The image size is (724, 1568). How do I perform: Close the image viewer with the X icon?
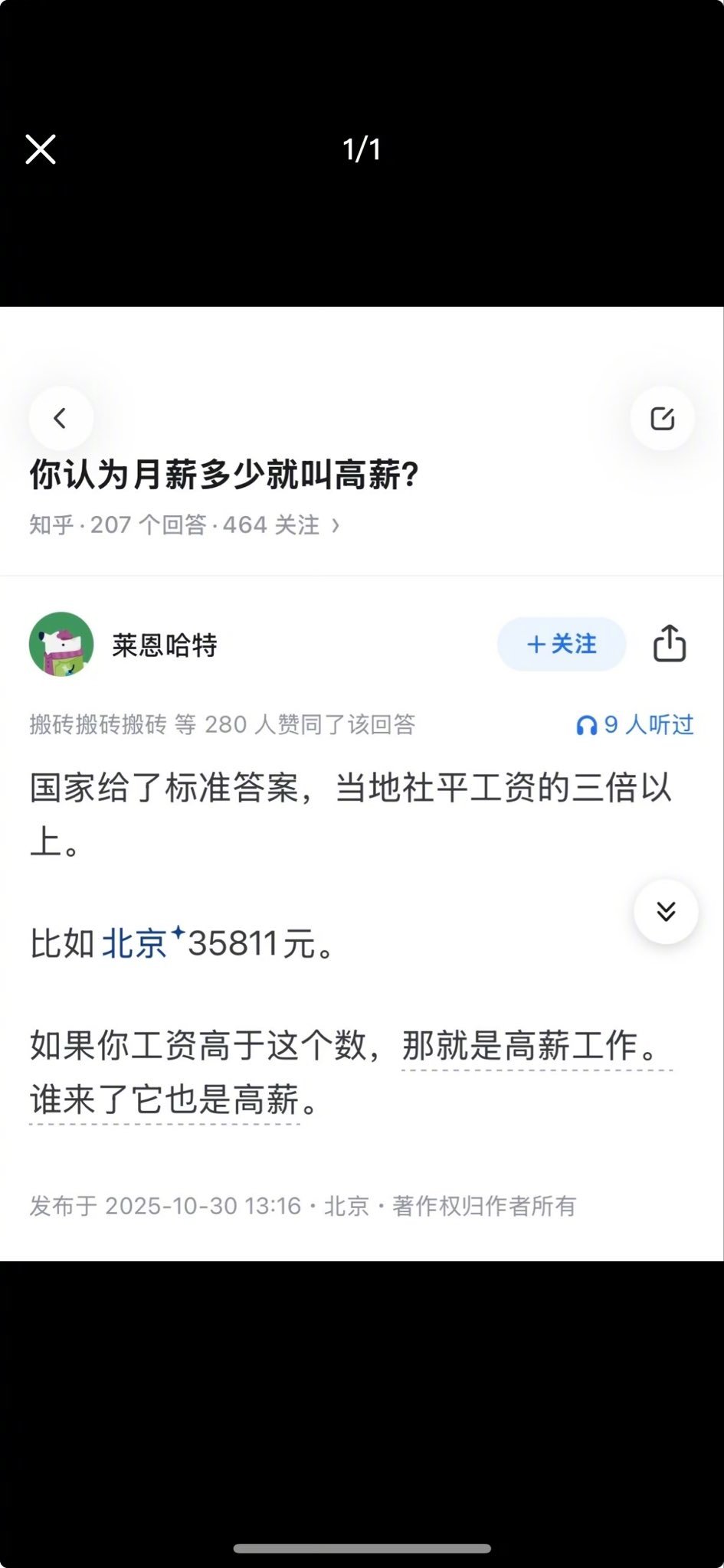(x=40, y=149)
